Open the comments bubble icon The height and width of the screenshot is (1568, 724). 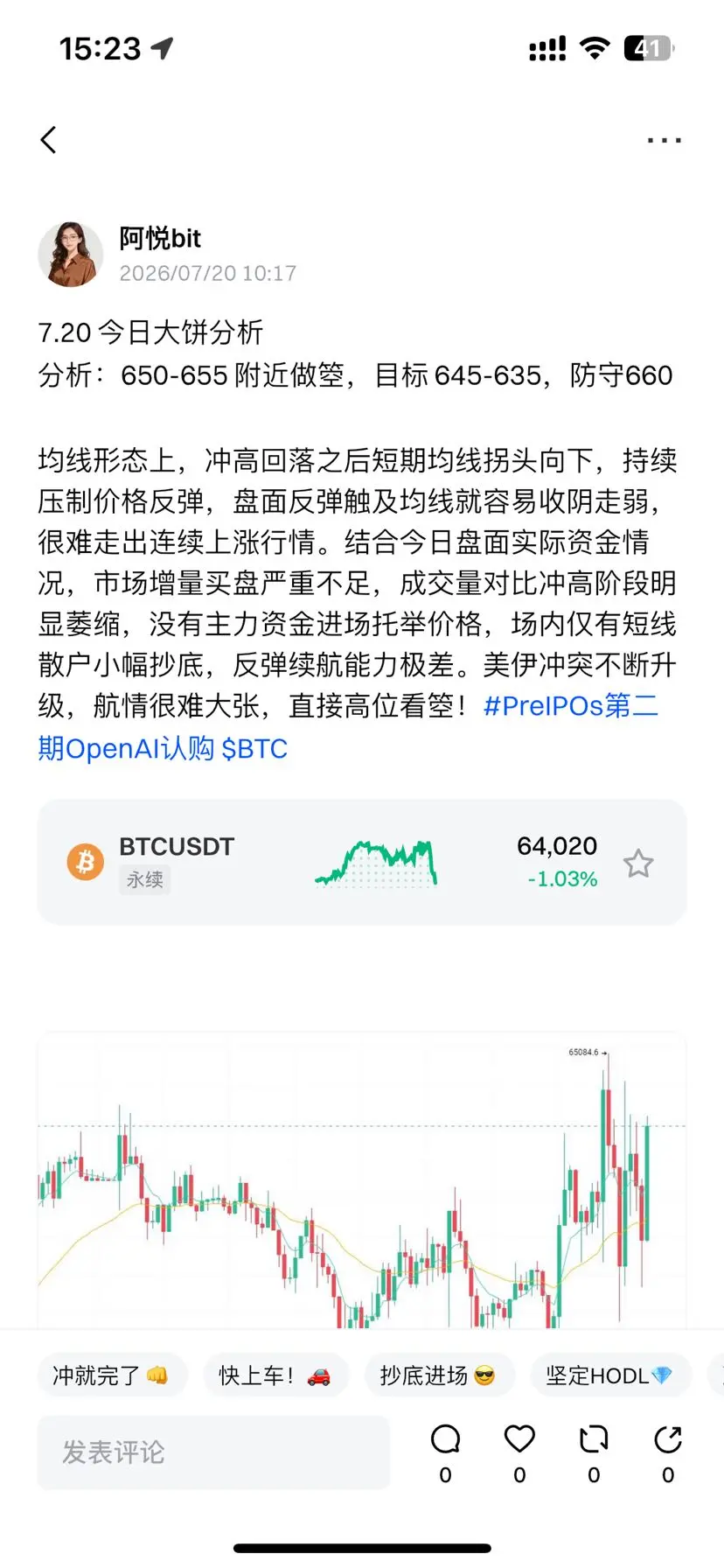pyautogui.click(x=445, y=1454)
